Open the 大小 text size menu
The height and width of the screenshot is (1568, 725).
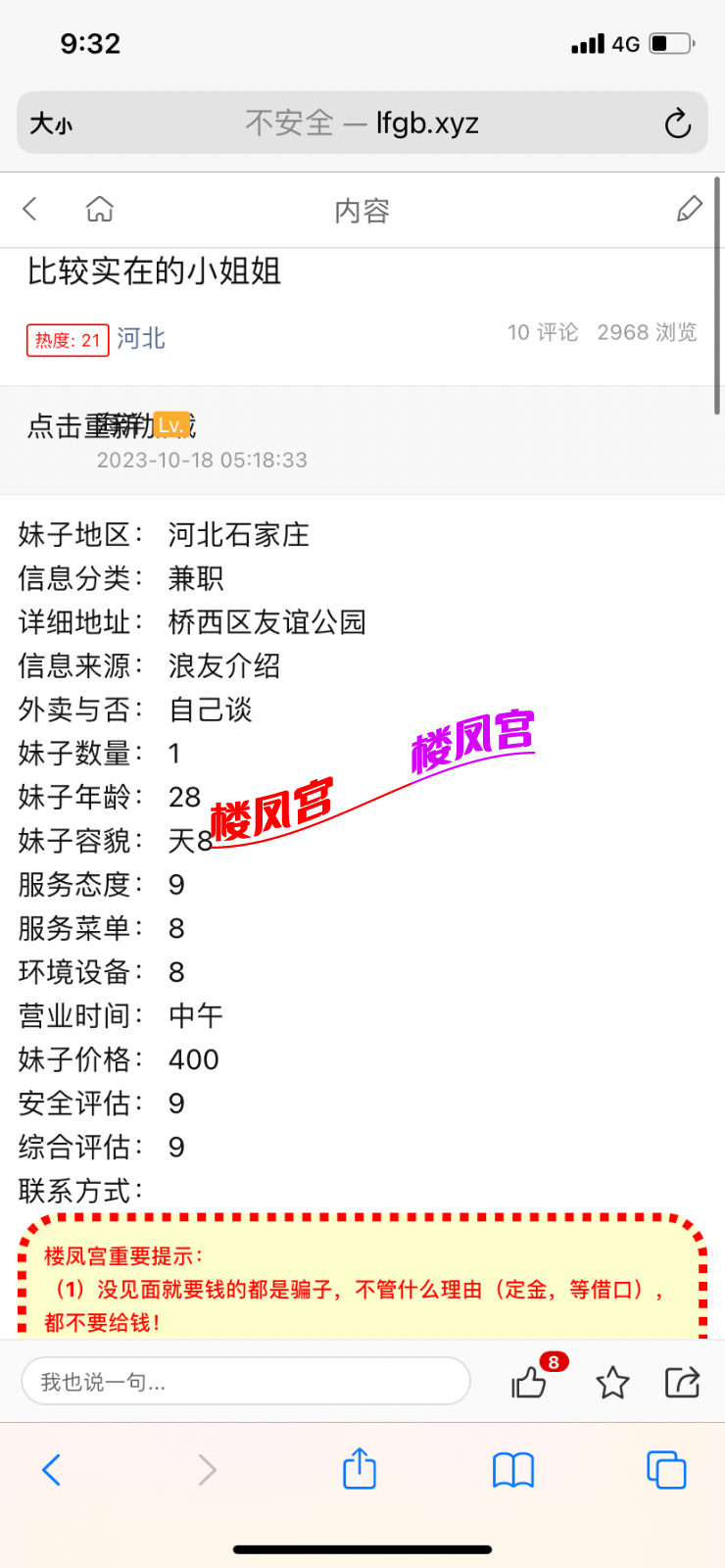pyautogui.click(x=50, y=122)
